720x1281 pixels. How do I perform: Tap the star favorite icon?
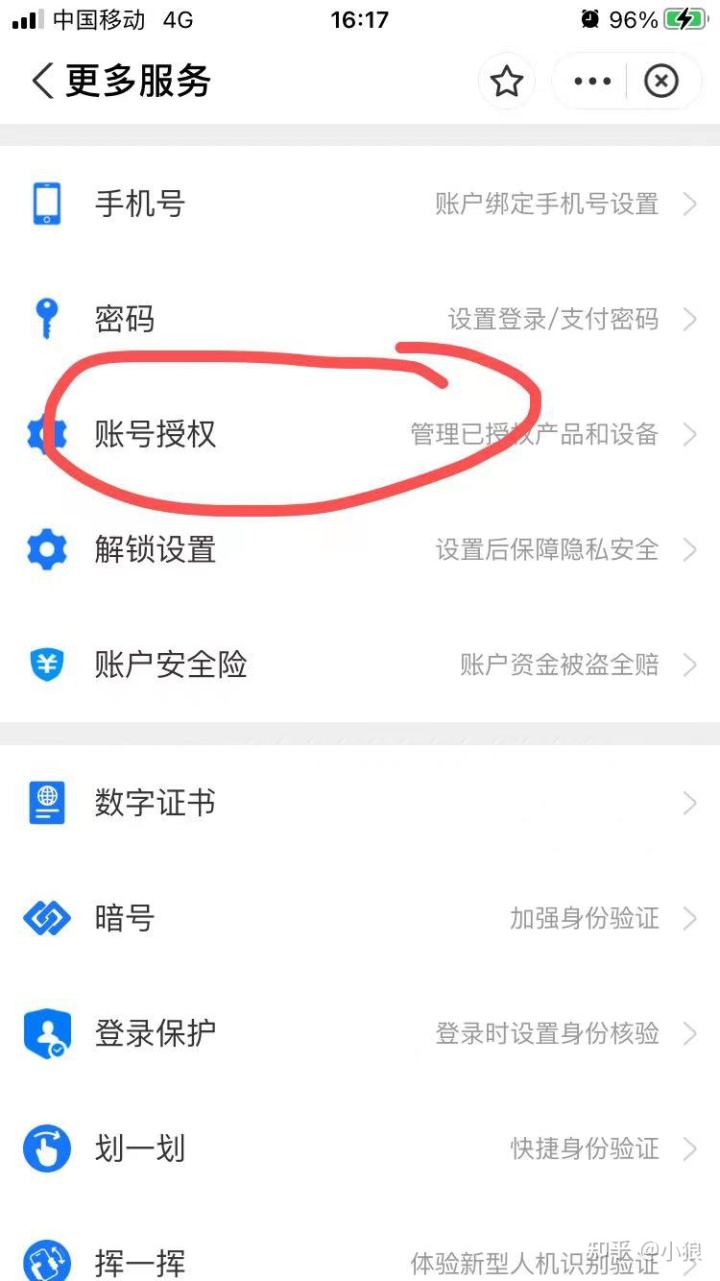coord(507,81)
